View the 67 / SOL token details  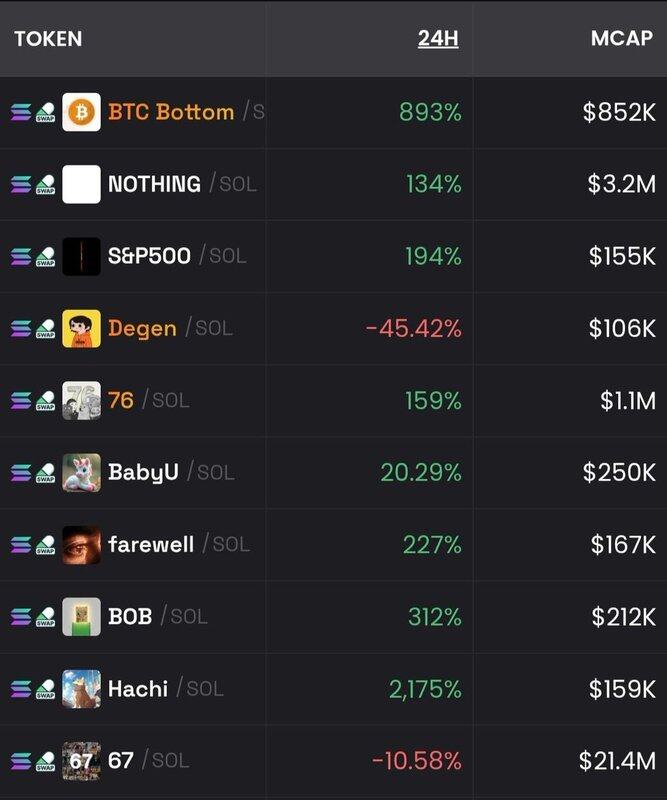coord(121,760)
